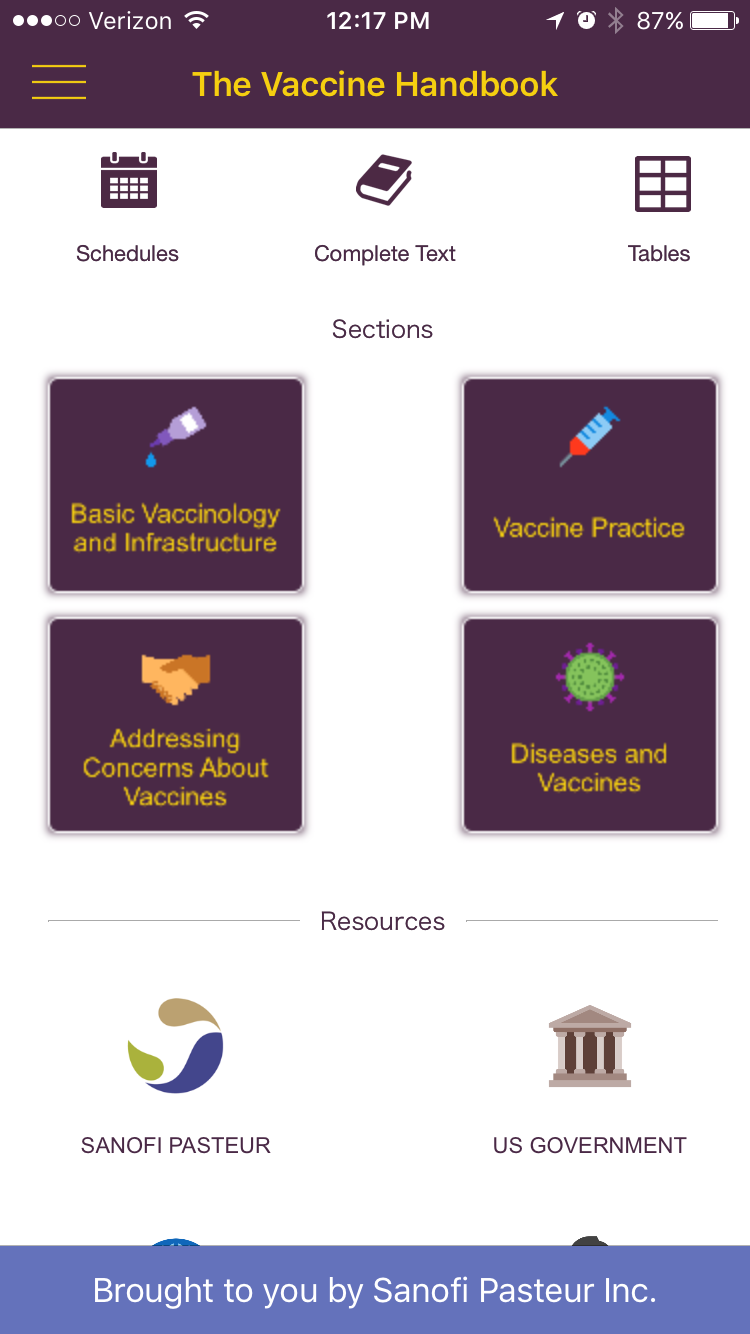Image resolution: width=750 pixels, height=1334 pixels.
Task: Open the hamburger drawer menu
Action: pyautogui.click(x=59, y=82)
